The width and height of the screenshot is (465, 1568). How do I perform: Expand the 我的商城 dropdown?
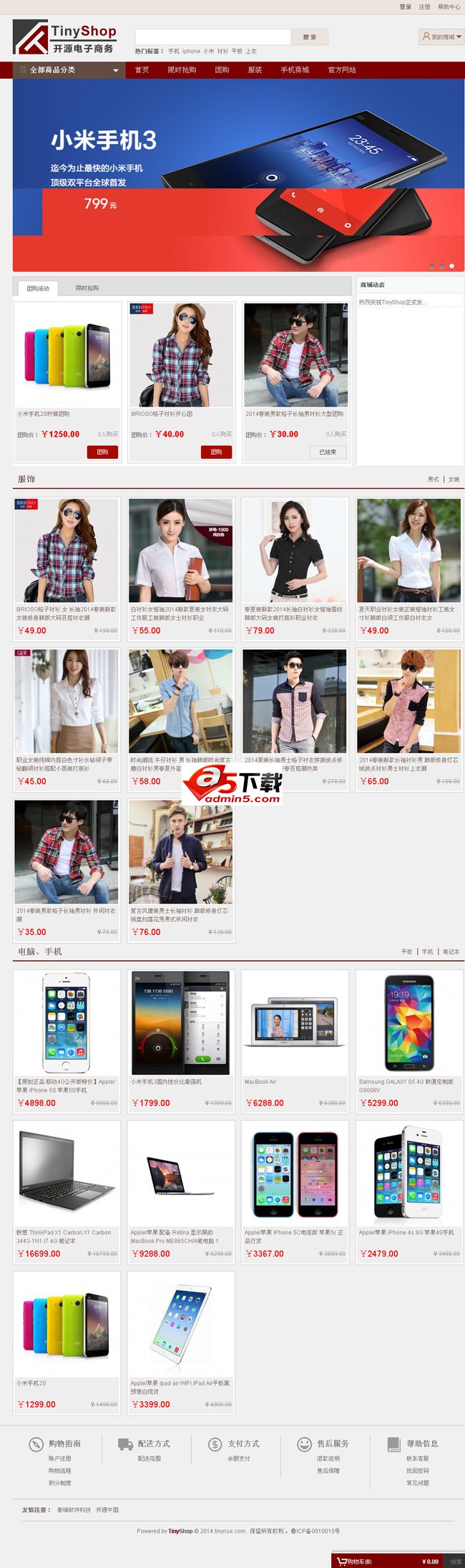(441, 37)
